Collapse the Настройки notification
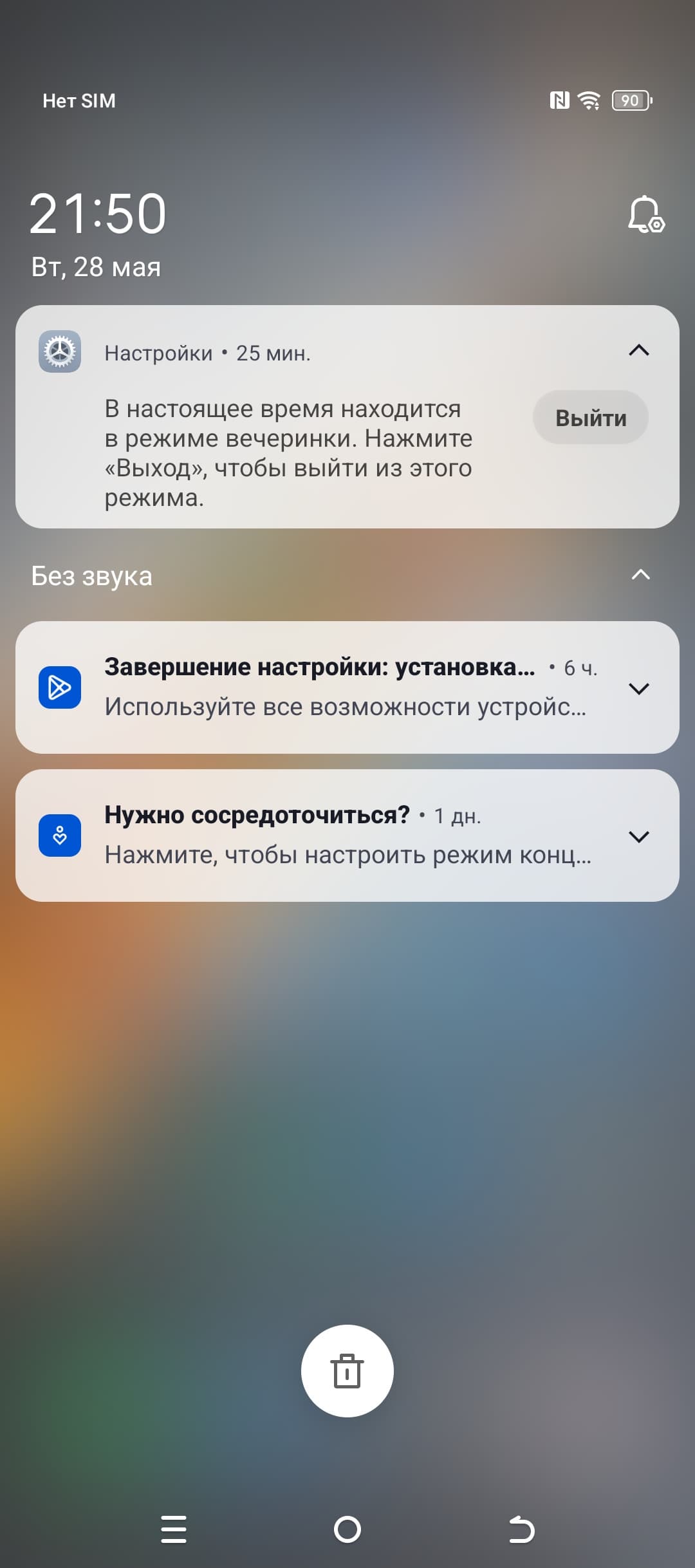 click(638, 351)
